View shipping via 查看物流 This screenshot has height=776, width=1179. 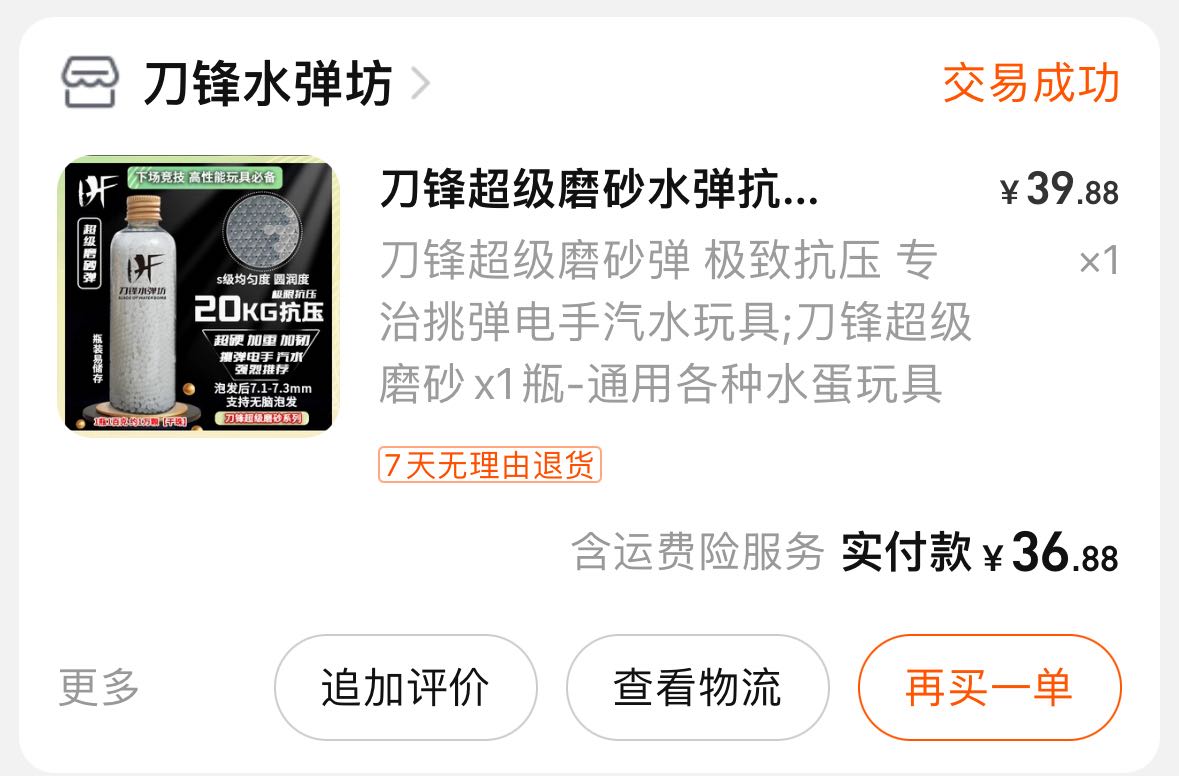tap(697, 688)
